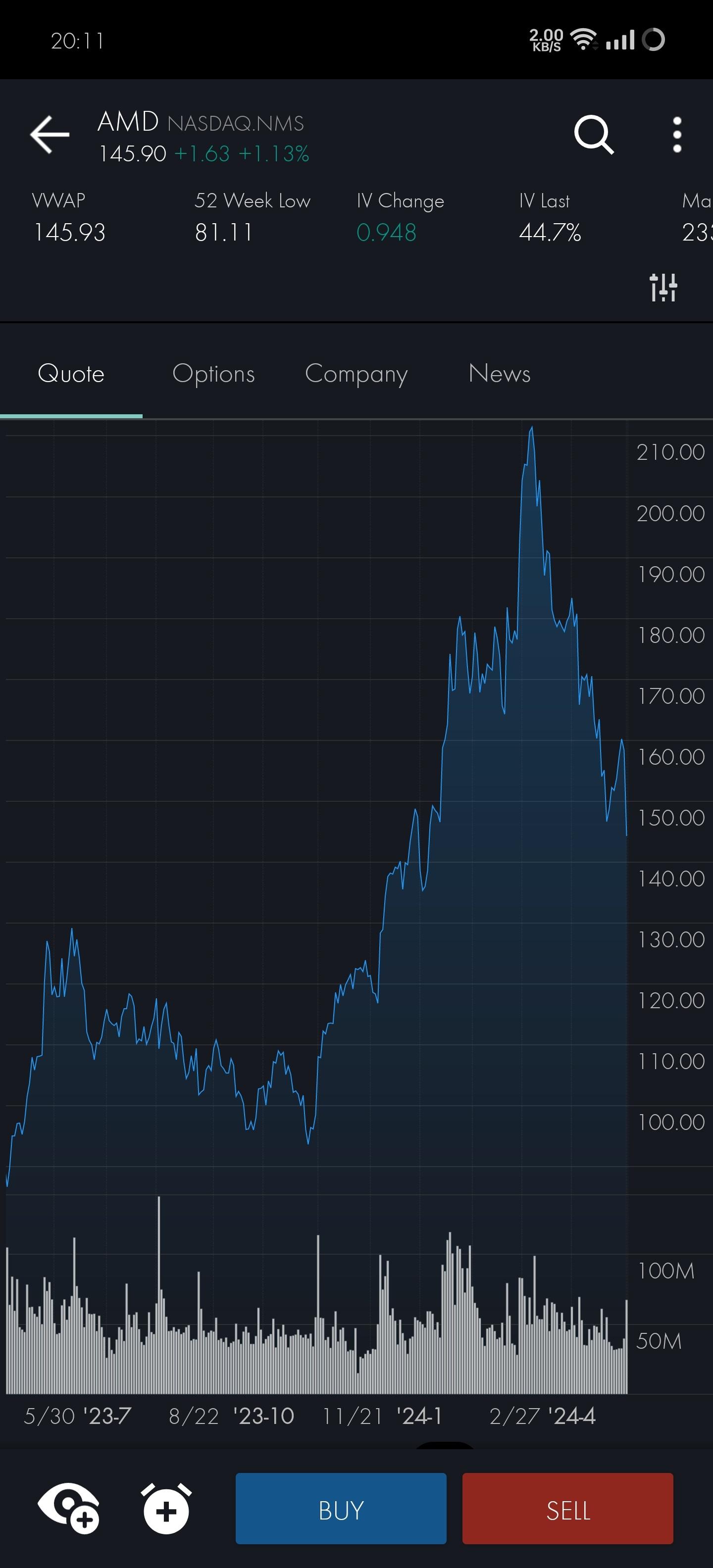Viewport: 713px width, 1568px height.
Task: Open the search magnifier
Action: coord(594,135)
